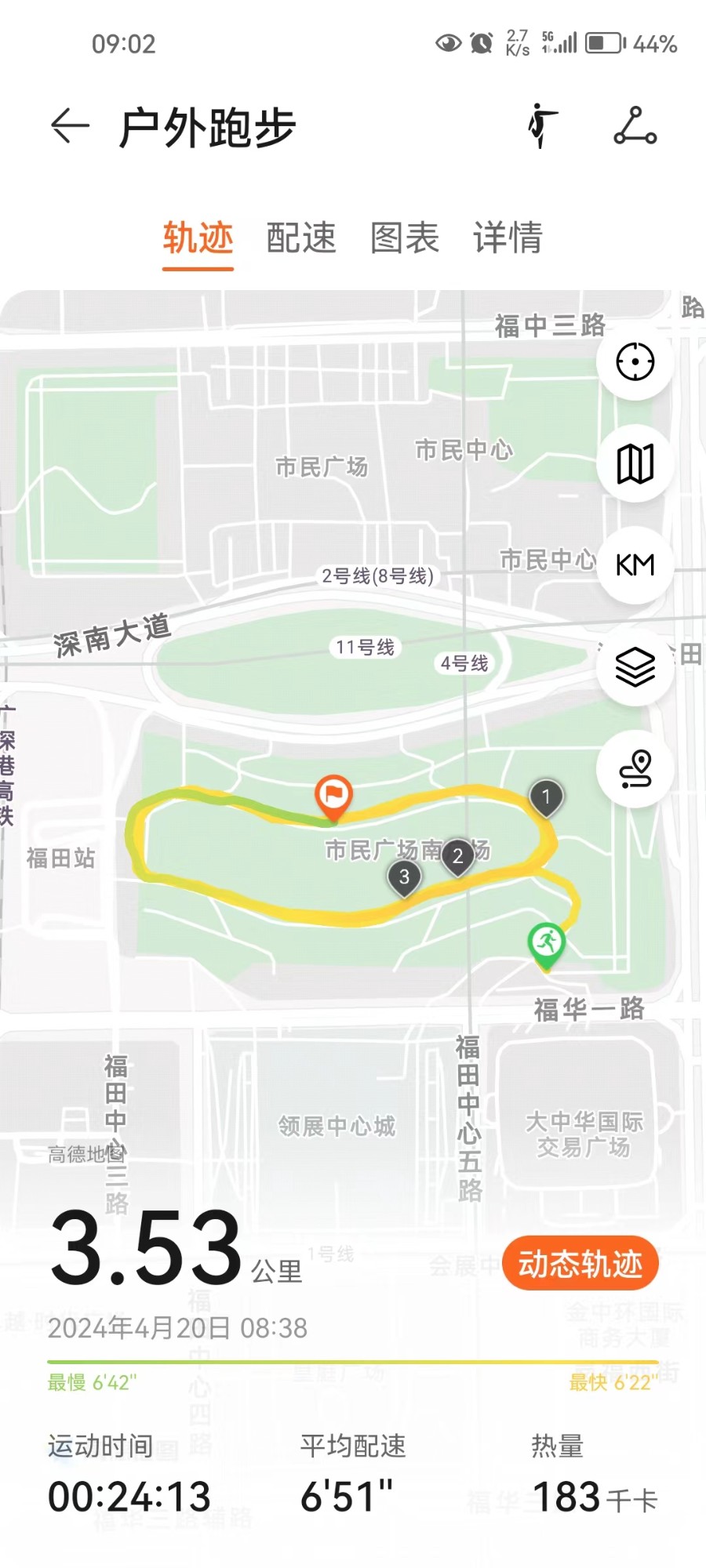Switch to the 图表 tab
This screenshot has height=1568, width=706.
[x=405, y=238]
